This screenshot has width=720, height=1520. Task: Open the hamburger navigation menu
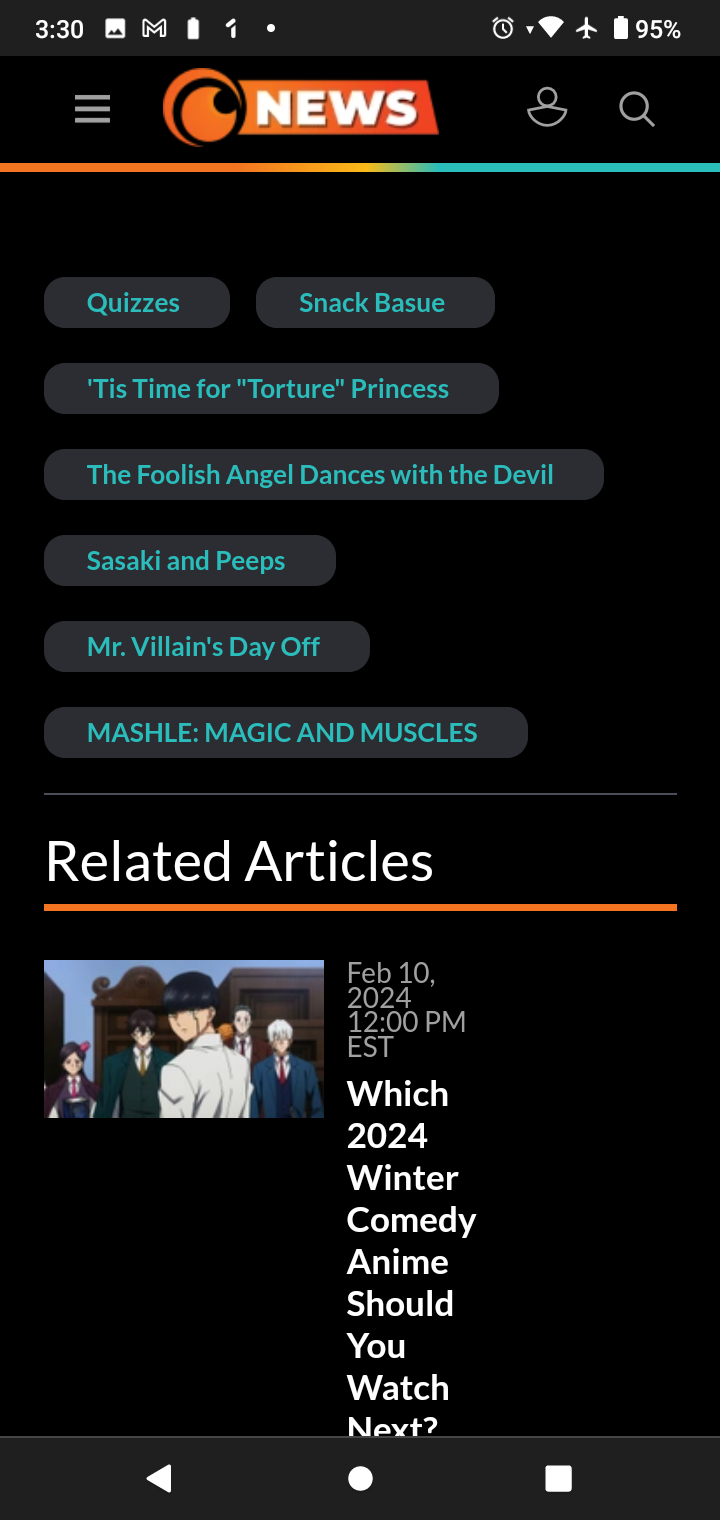click(92, 109)
